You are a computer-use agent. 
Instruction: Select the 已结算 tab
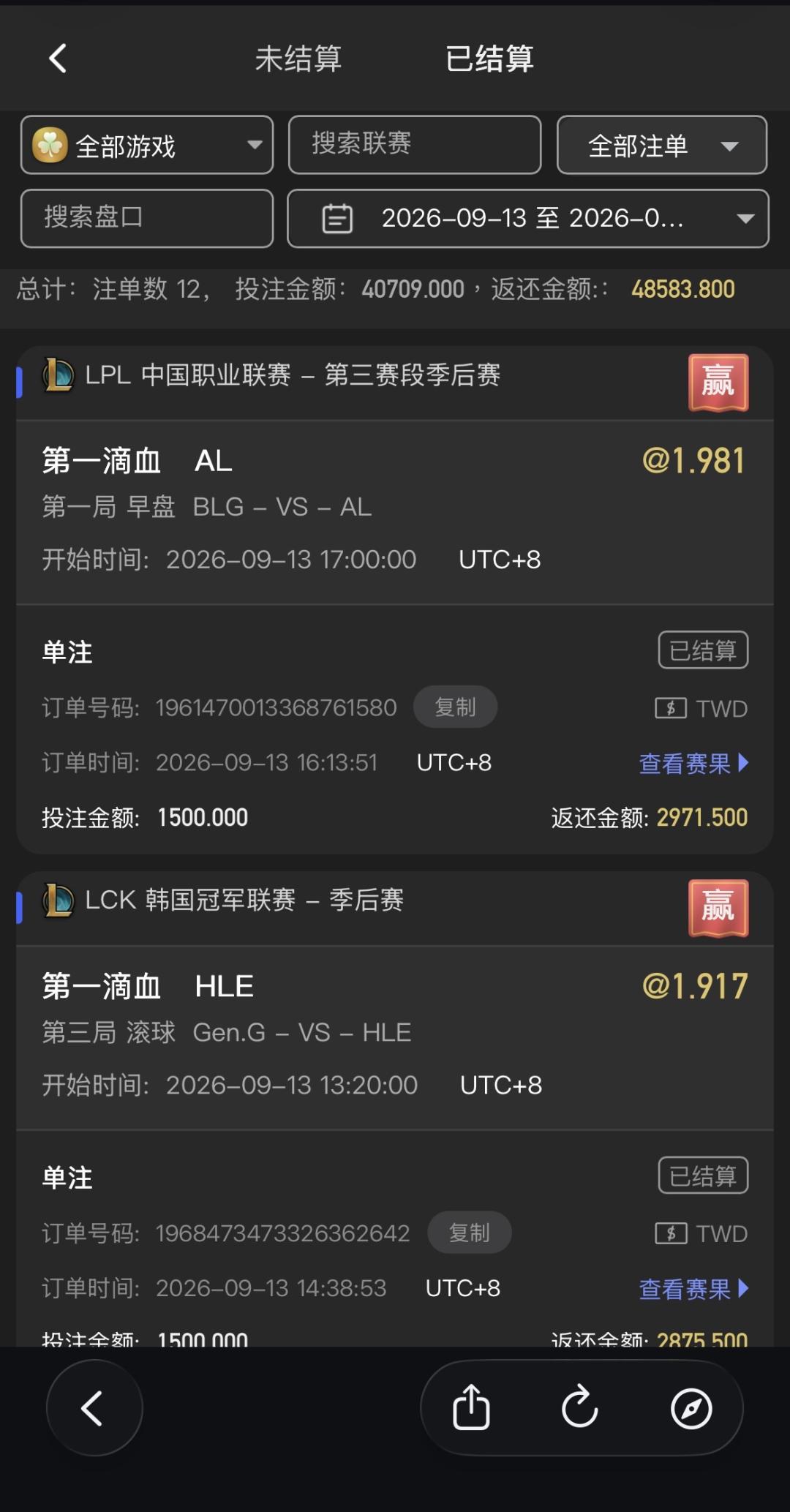489,59
